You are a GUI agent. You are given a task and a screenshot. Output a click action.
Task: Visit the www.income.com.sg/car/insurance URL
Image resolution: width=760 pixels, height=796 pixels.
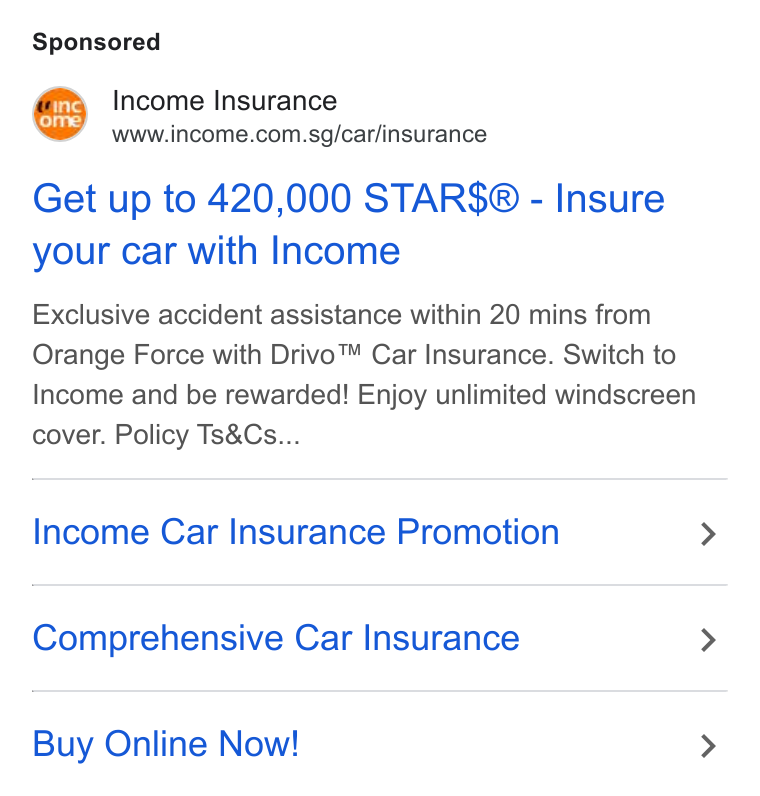pos(300,135)
